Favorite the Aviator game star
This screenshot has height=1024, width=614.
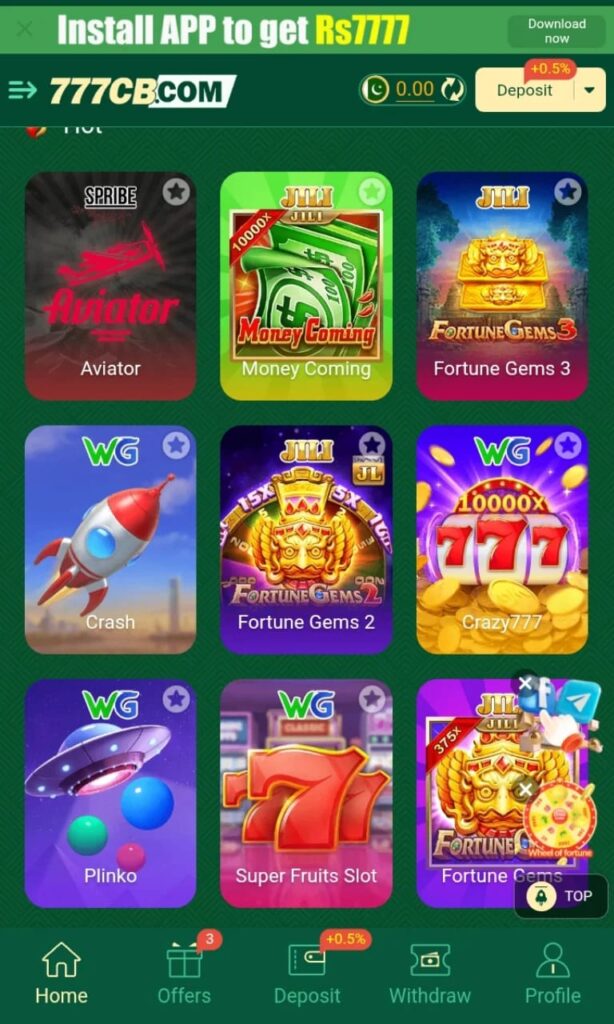coord(176,191)
